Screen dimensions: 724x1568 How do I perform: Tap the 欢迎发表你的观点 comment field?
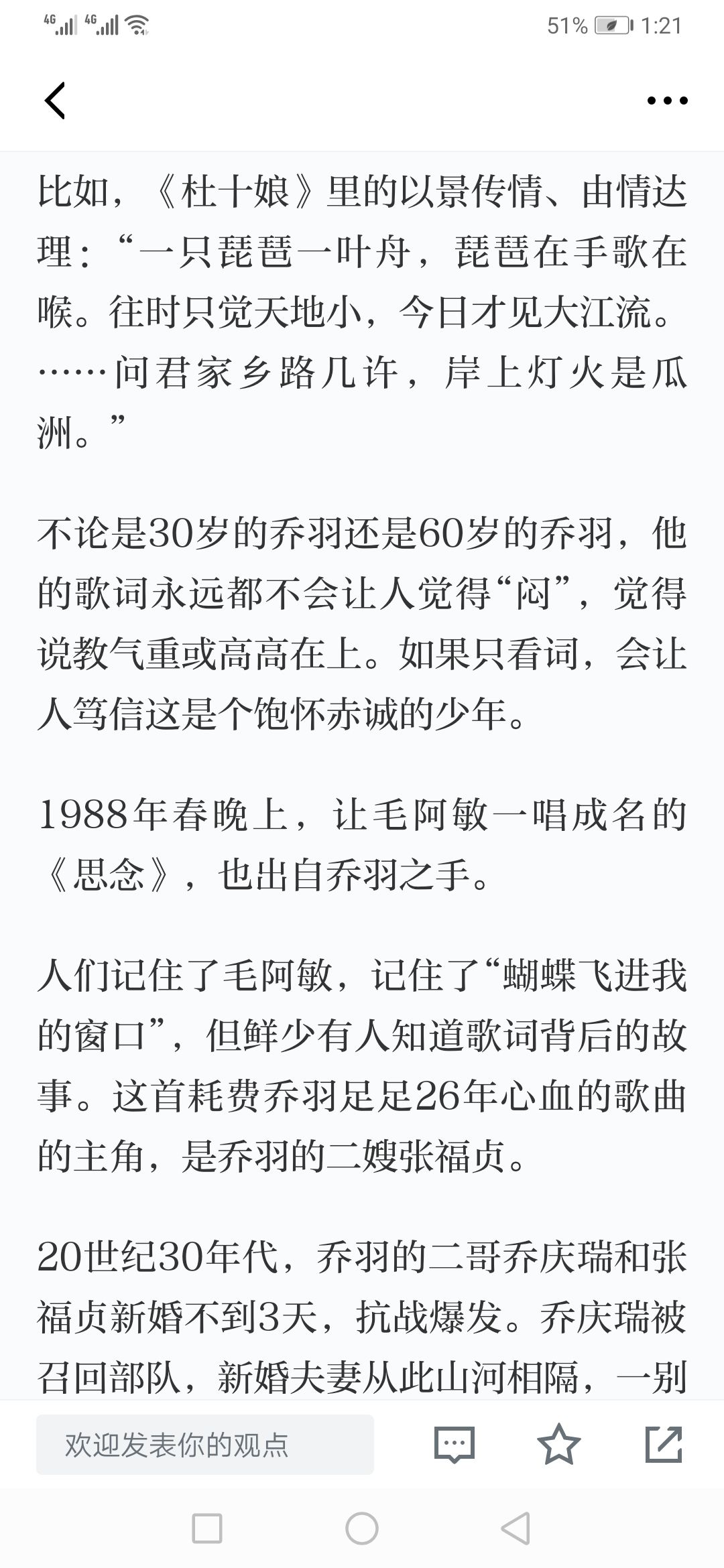tap(205, 1445)
